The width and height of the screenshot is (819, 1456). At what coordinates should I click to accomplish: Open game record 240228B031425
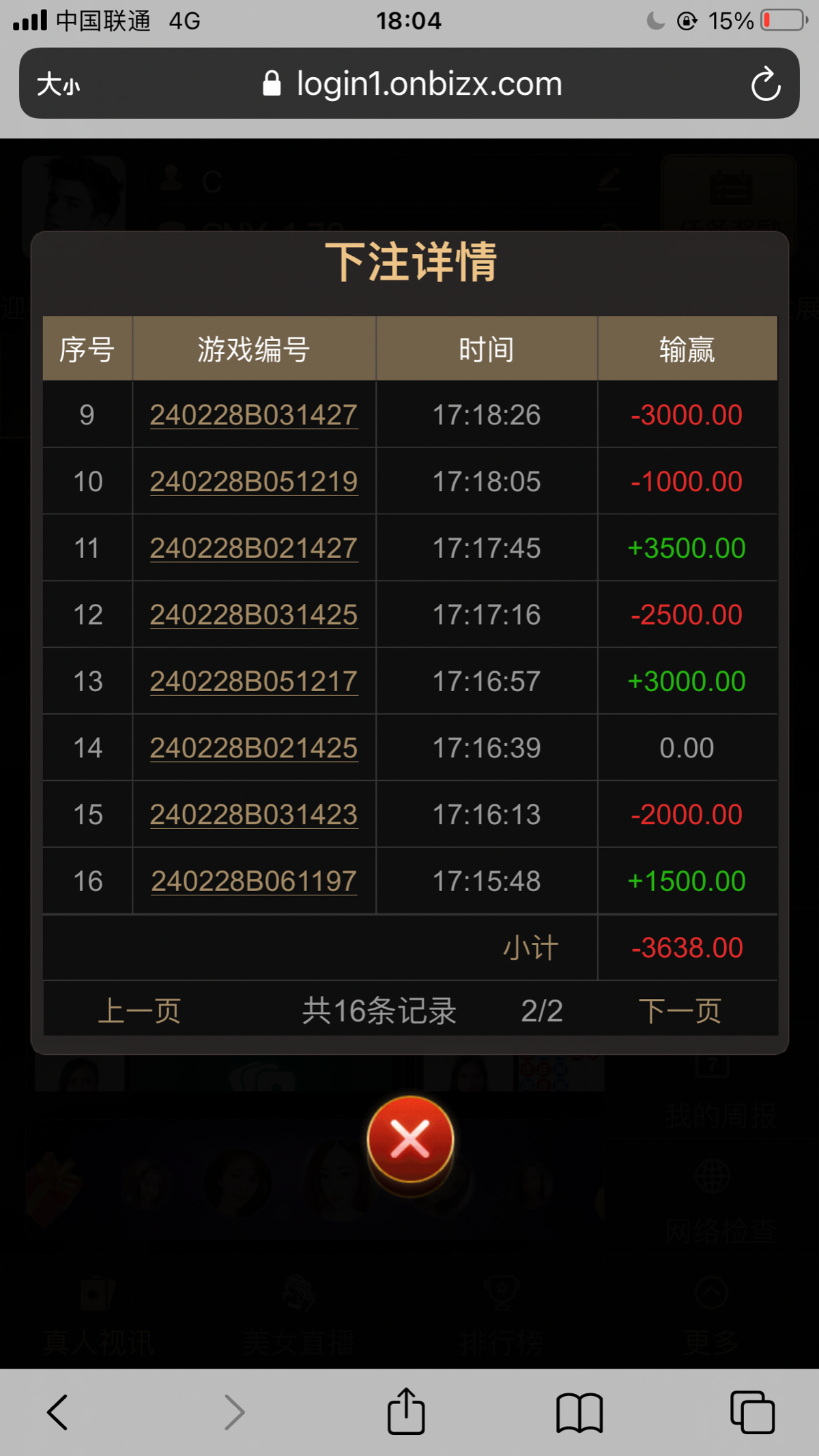(x=254, y=615)
